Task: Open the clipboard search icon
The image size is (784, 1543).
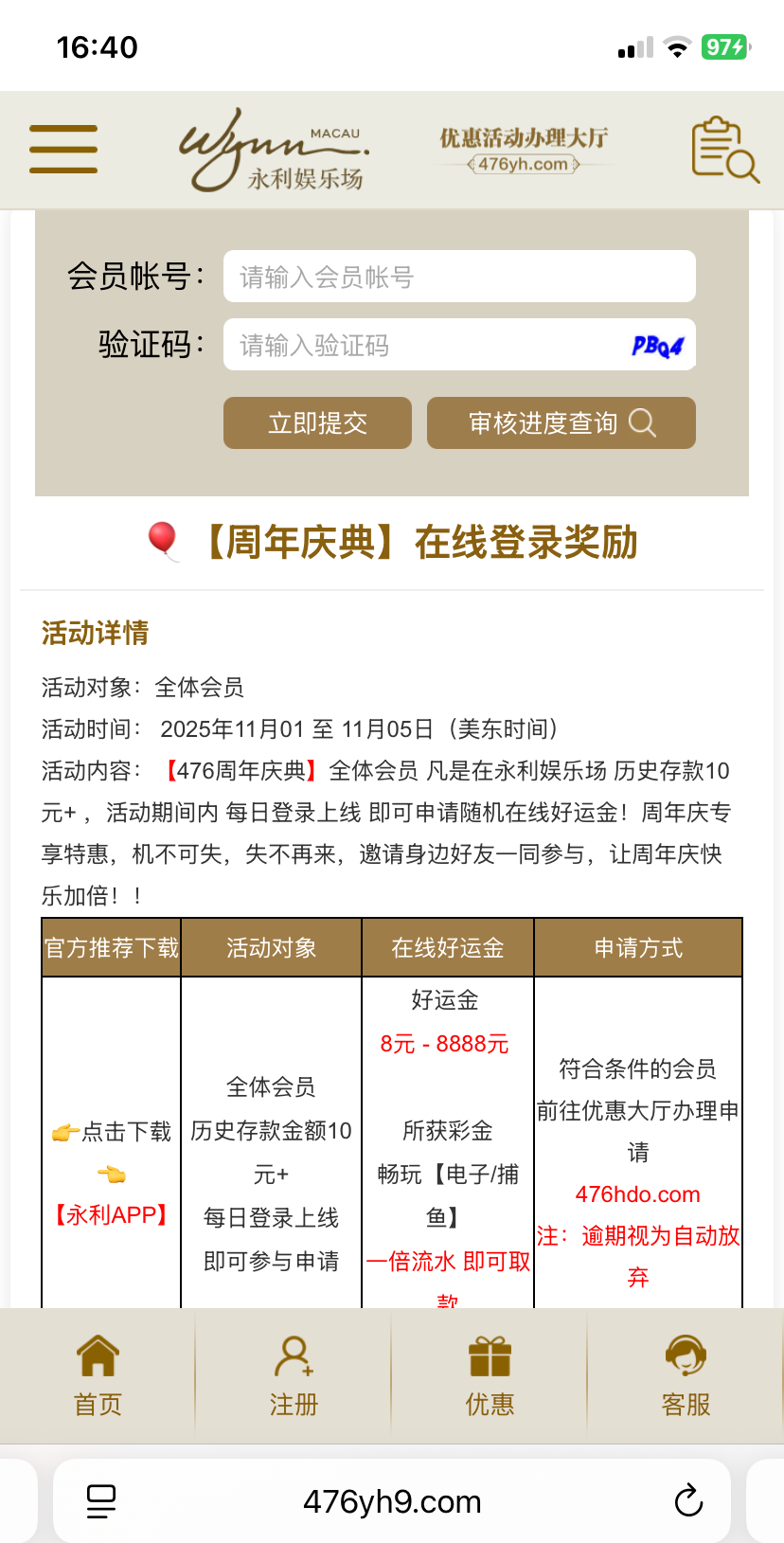Action: (724, 150)
